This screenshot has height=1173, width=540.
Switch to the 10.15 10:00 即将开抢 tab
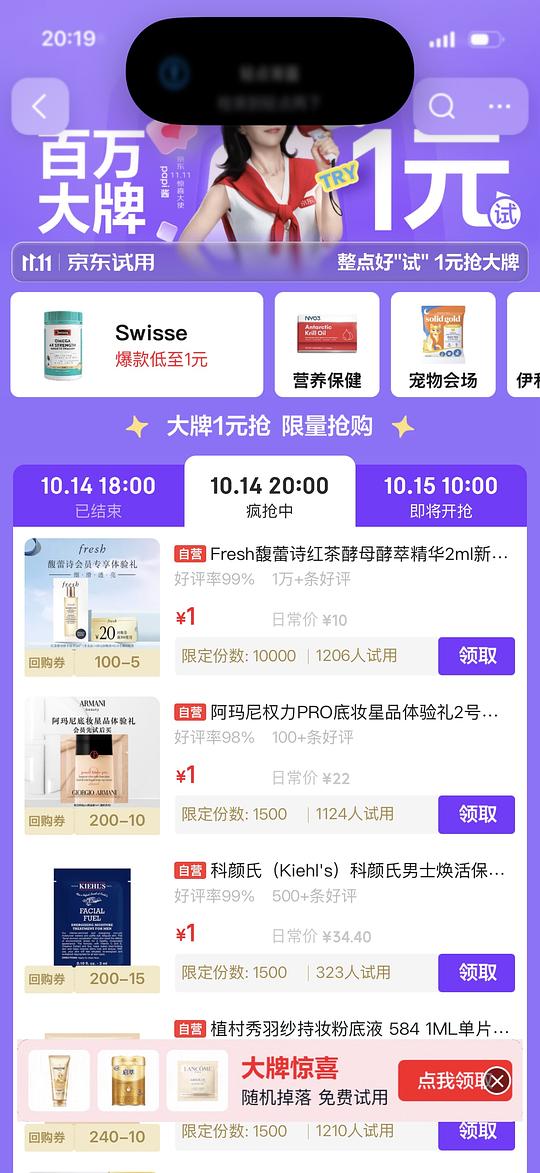tap(441, 497)
